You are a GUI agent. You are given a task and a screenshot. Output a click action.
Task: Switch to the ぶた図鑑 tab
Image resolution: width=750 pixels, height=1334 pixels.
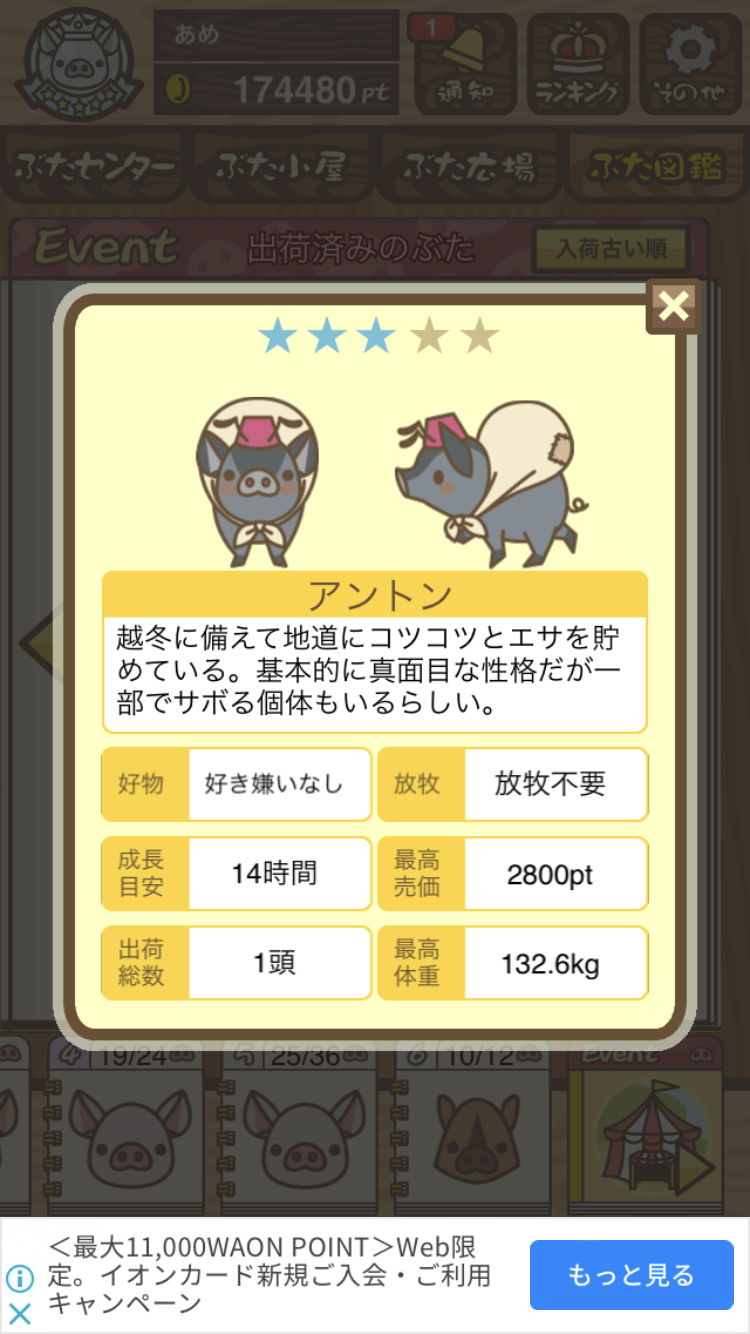(x=656, y=168)
